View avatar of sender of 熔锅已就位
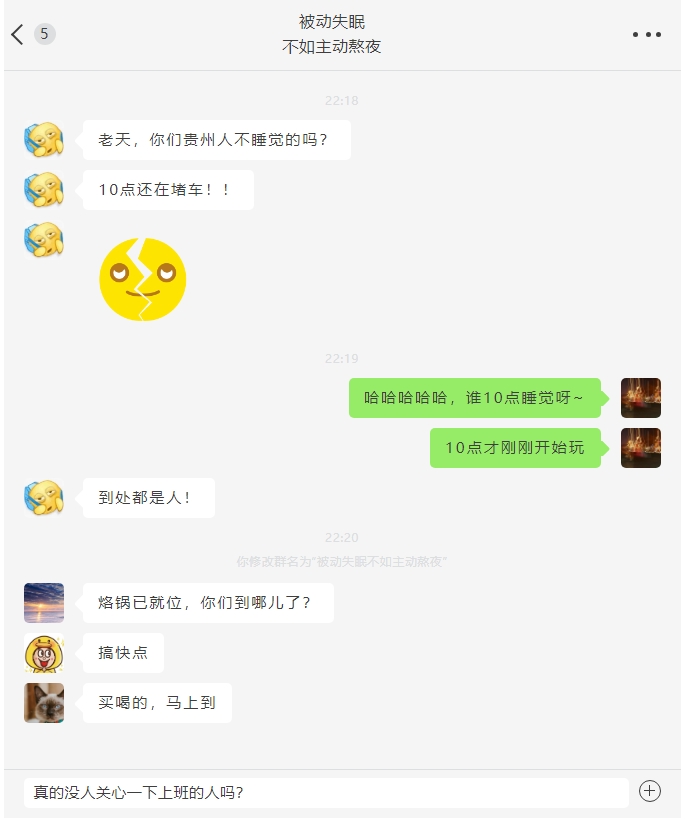 (44, 603)
